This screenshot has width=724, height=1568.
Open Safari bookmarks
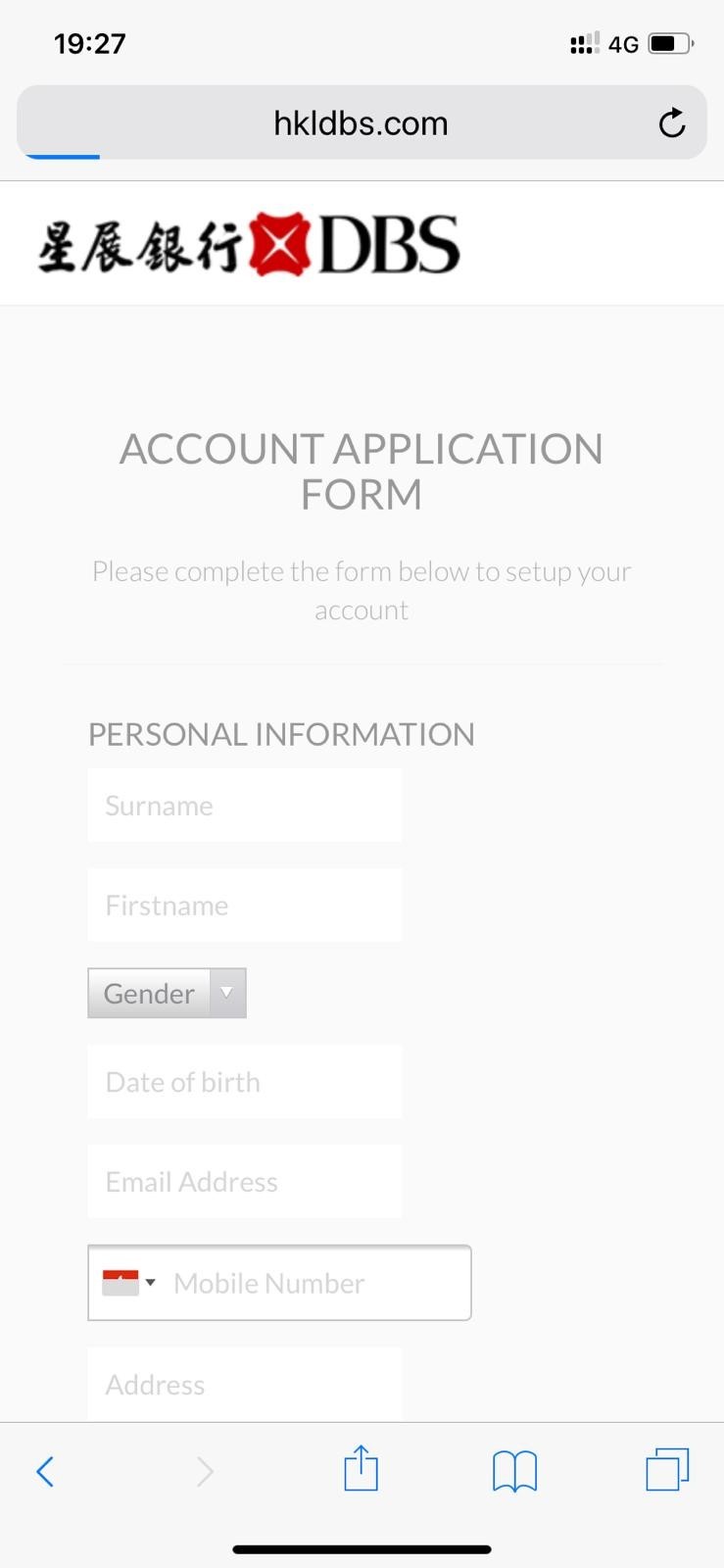(514, 1471)
